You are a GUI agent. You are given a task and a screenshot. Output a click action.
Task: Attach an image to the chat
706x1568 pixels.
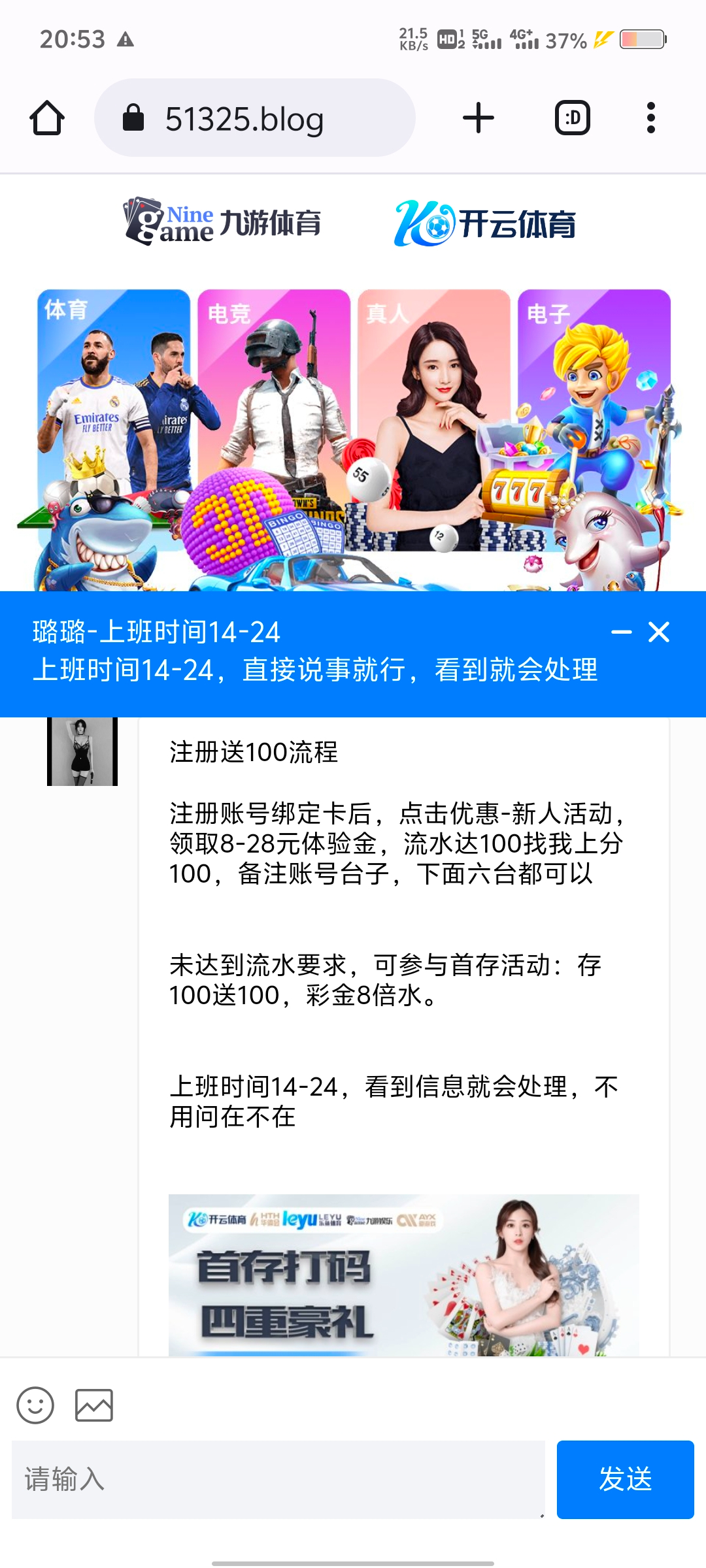pos(94,1405)
